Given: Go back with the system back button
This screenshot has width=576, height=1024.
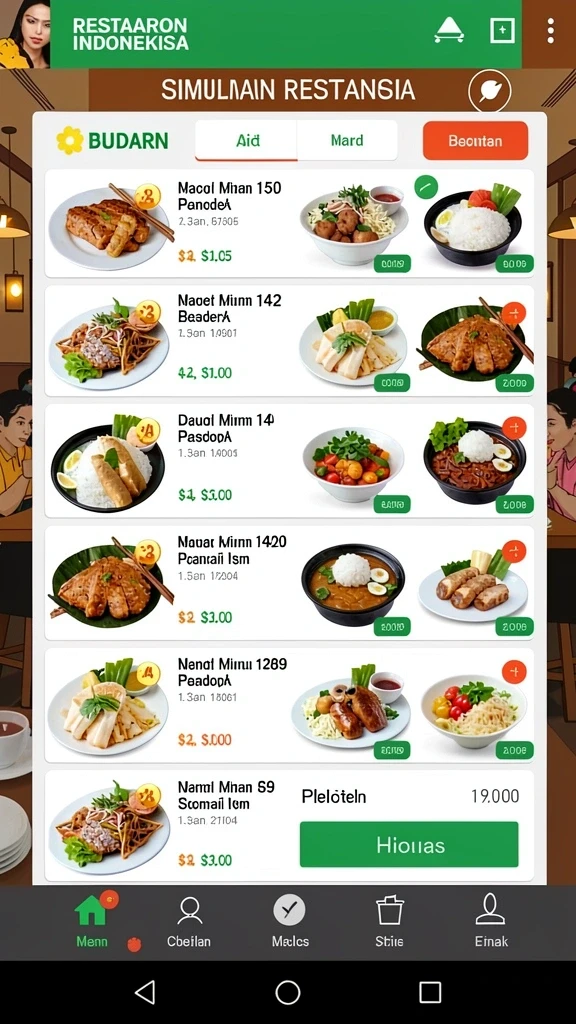Looking at the screenshot, I should pyautogui.click(x=144, y=992).
